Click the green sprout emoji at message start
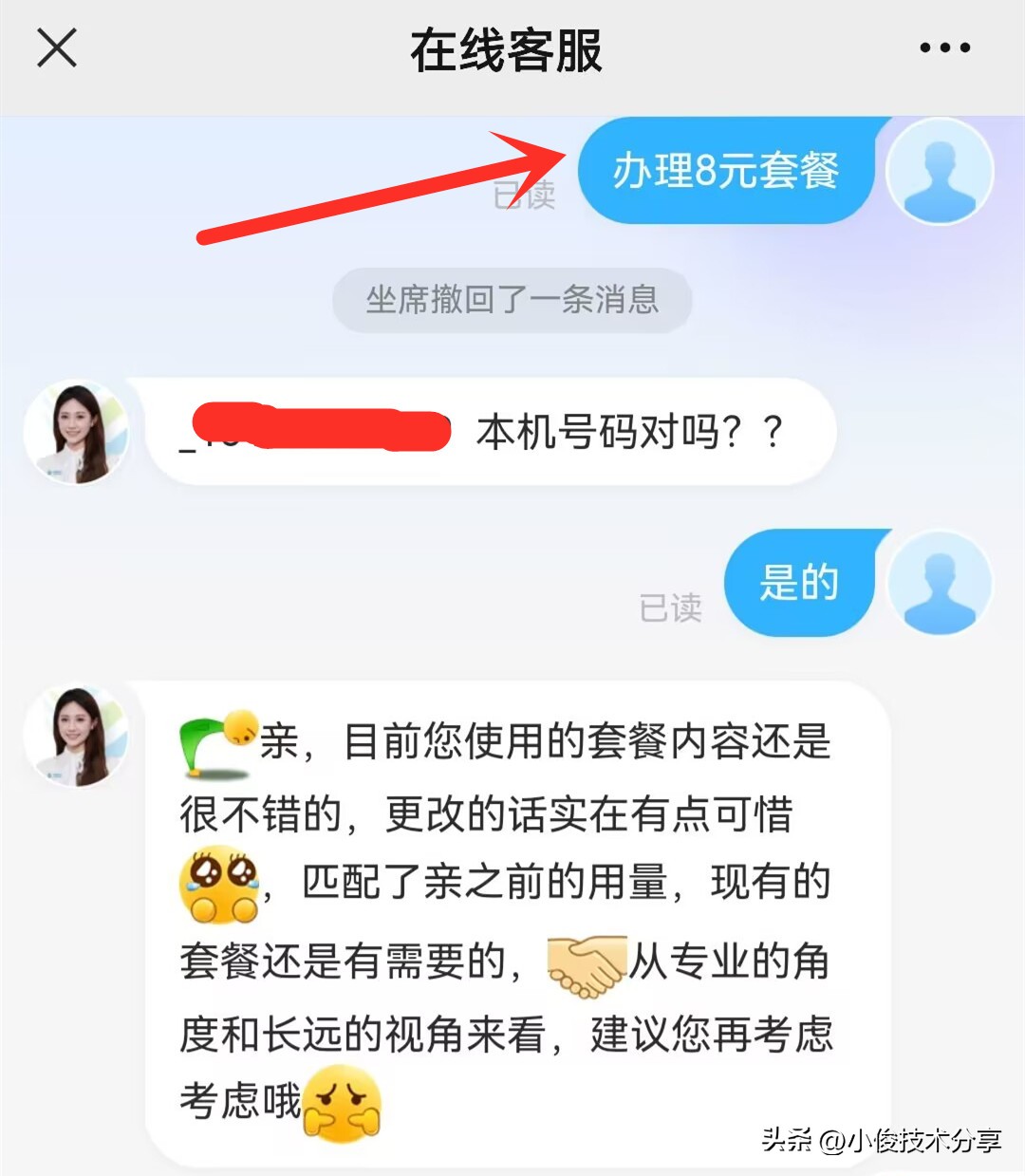 point(204,745)
